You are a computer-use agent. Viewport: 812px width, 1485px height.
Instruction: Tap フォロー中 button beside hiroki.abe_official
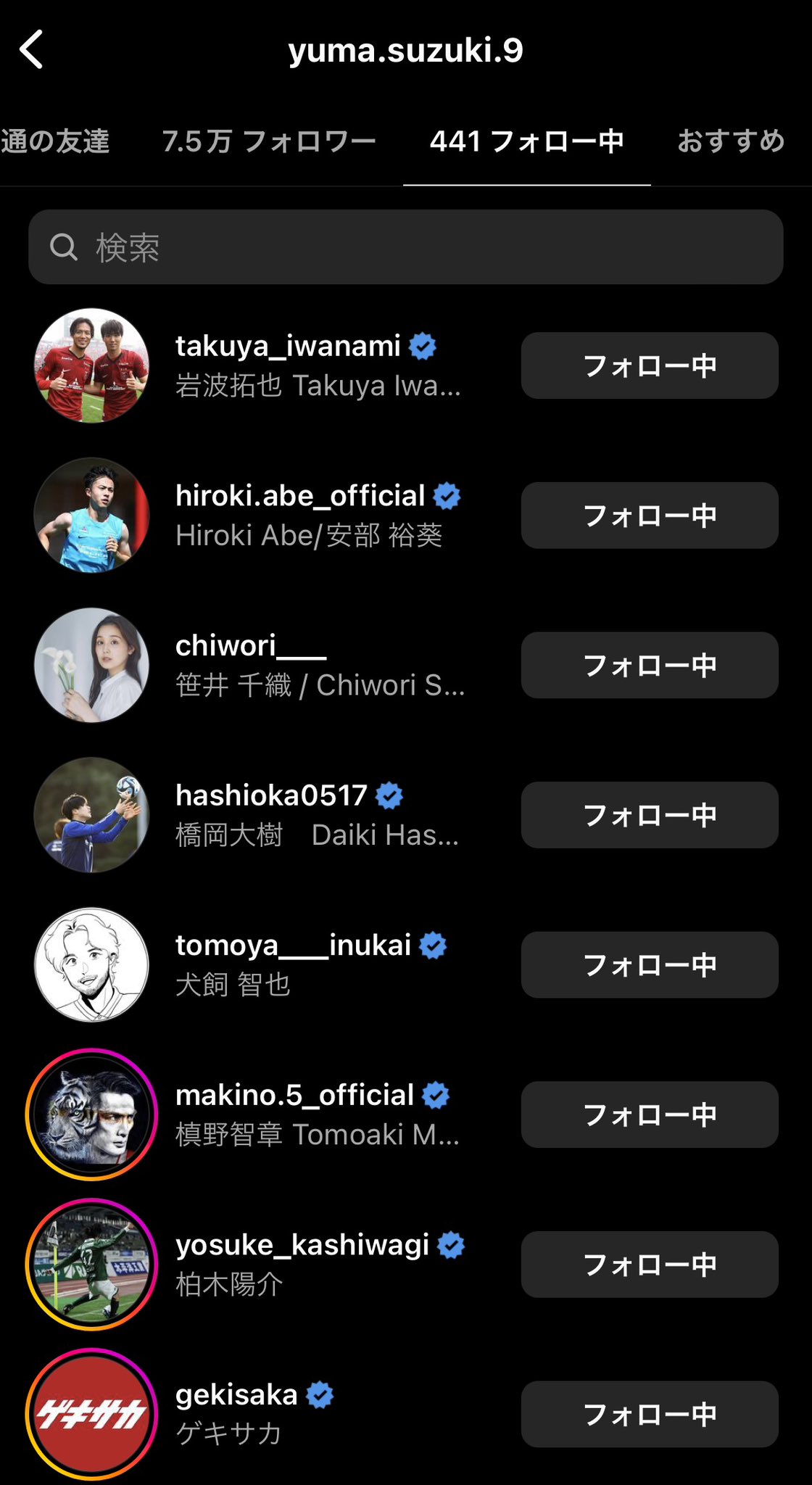coord(650,516)
